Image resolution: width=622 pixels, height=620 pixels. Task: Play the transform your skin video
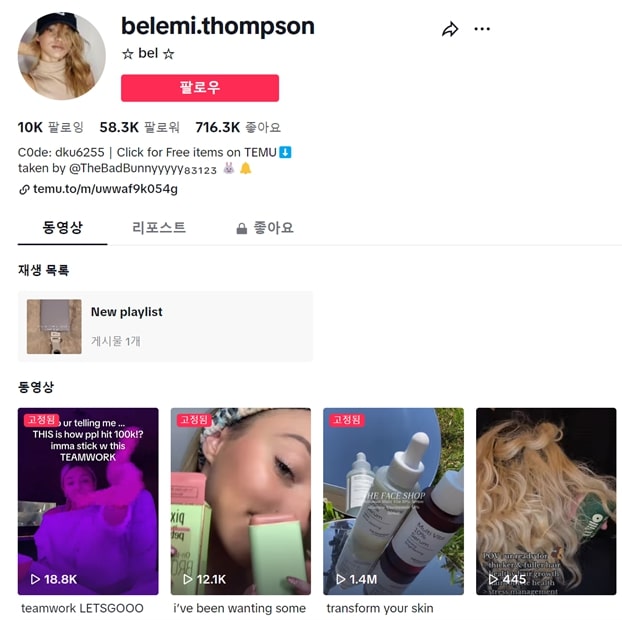click(x=393, y=500)
